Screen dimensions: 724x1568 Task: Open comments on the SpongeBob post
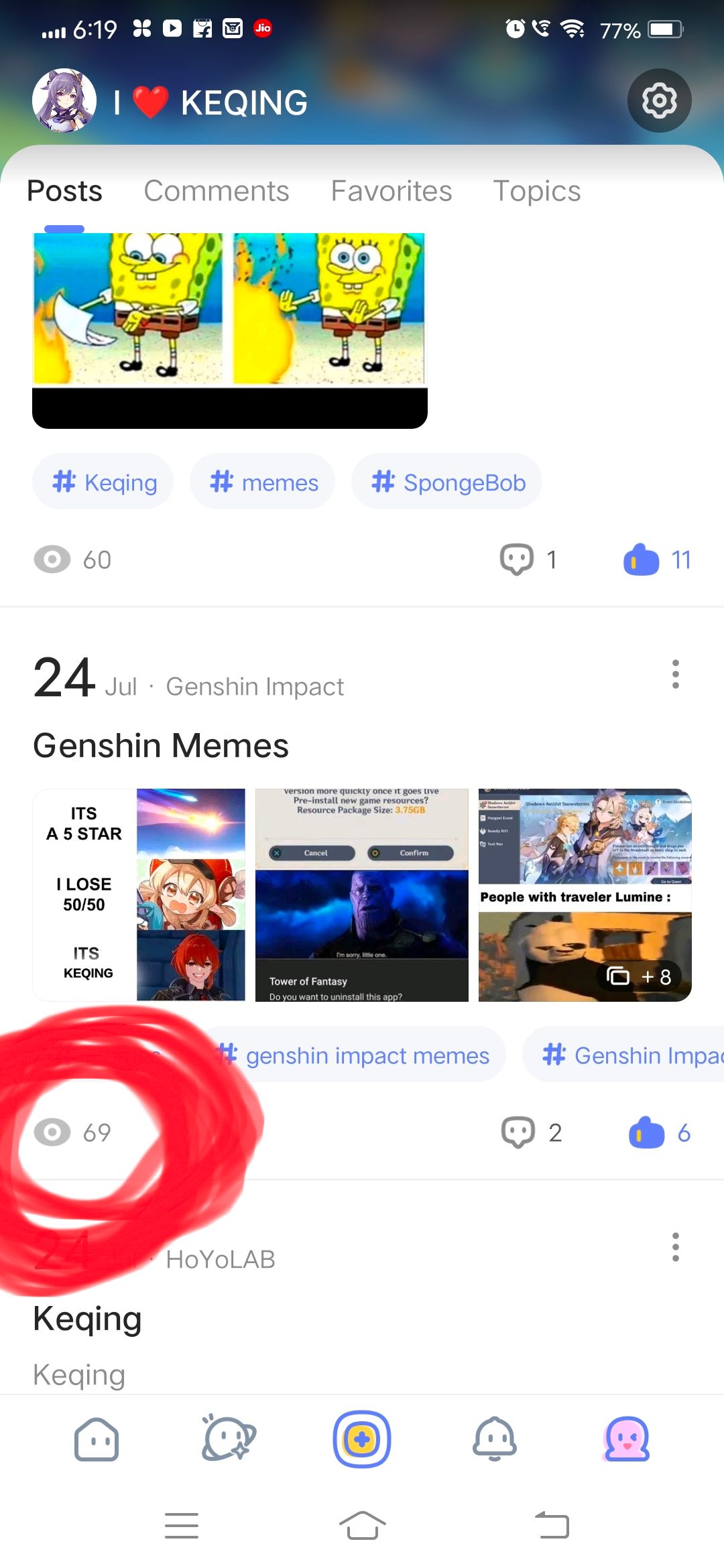tap(517, 560)
